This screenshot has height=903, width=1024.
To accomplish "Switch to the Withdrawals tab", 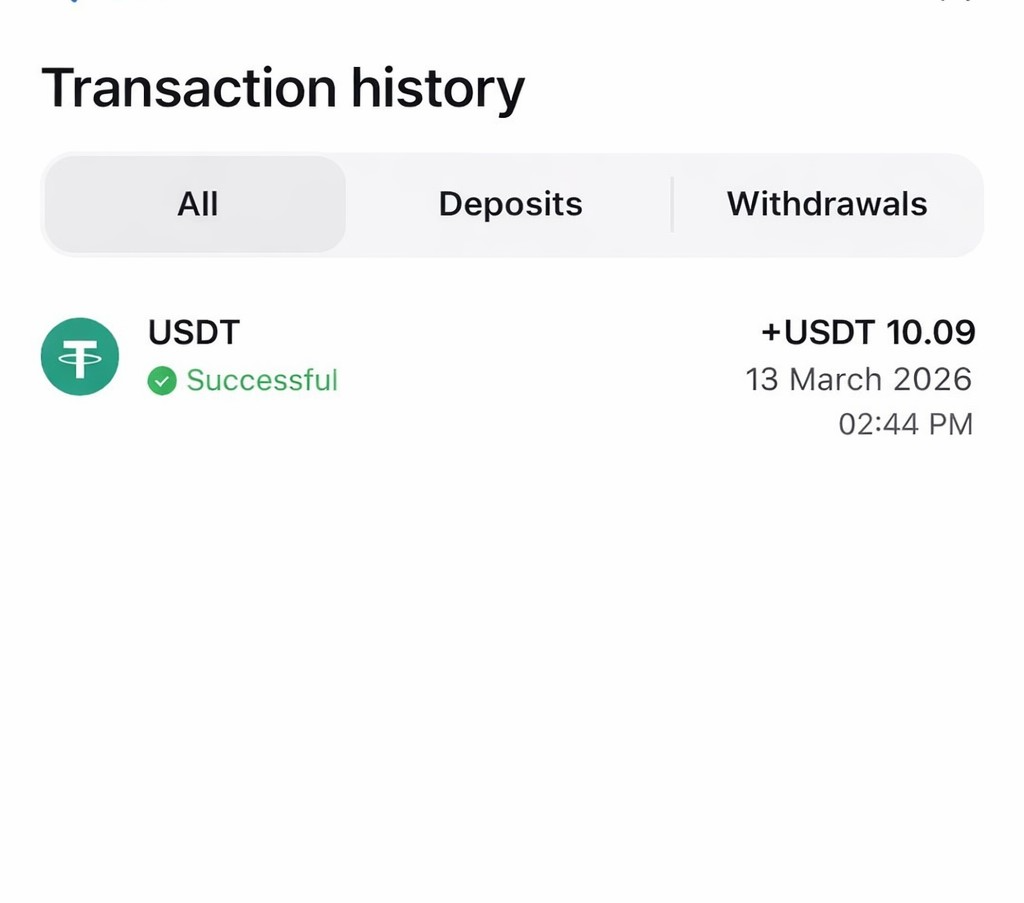I will coord(827,204).
